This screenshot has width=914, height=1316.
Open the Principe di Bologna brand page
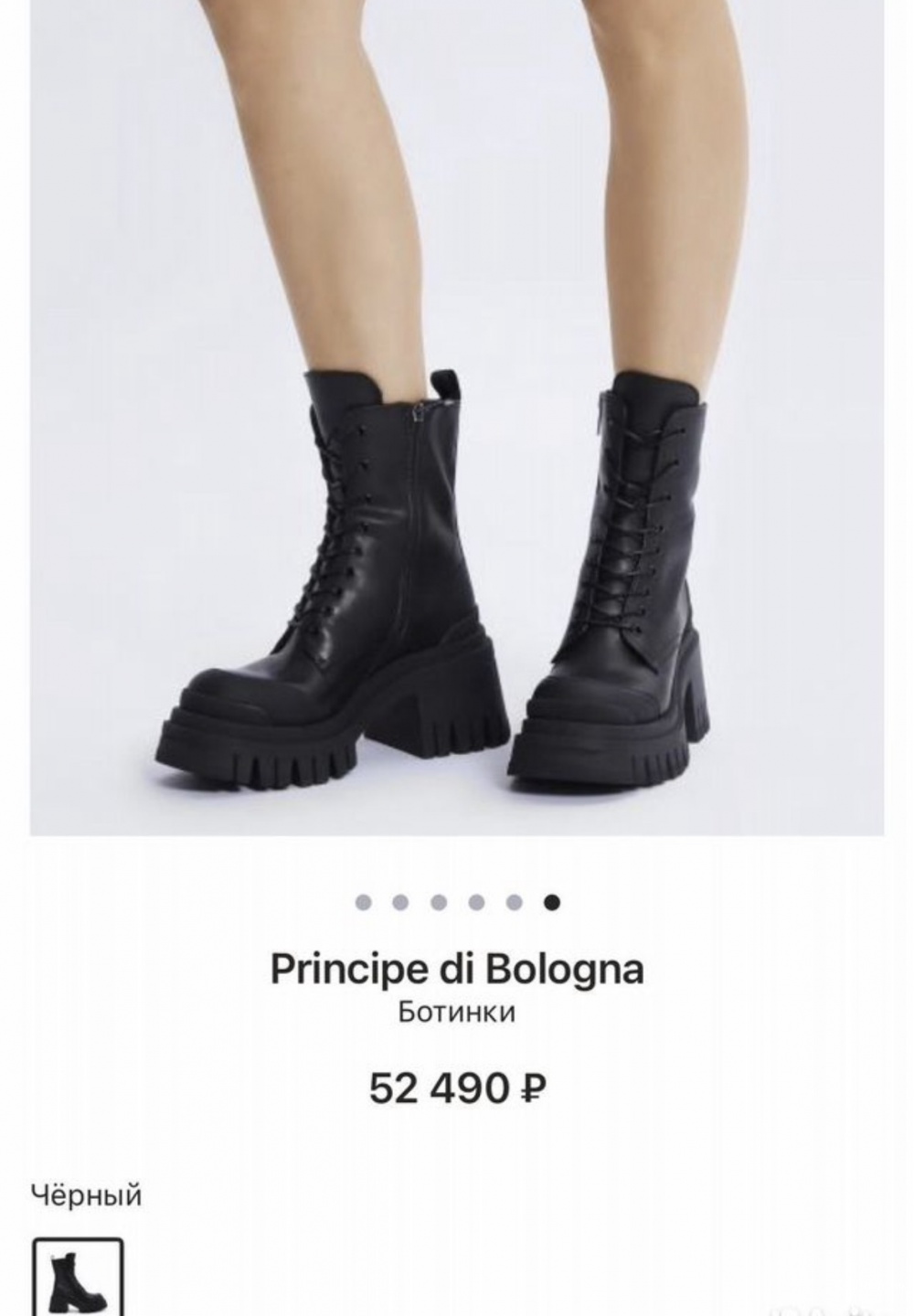457,971
